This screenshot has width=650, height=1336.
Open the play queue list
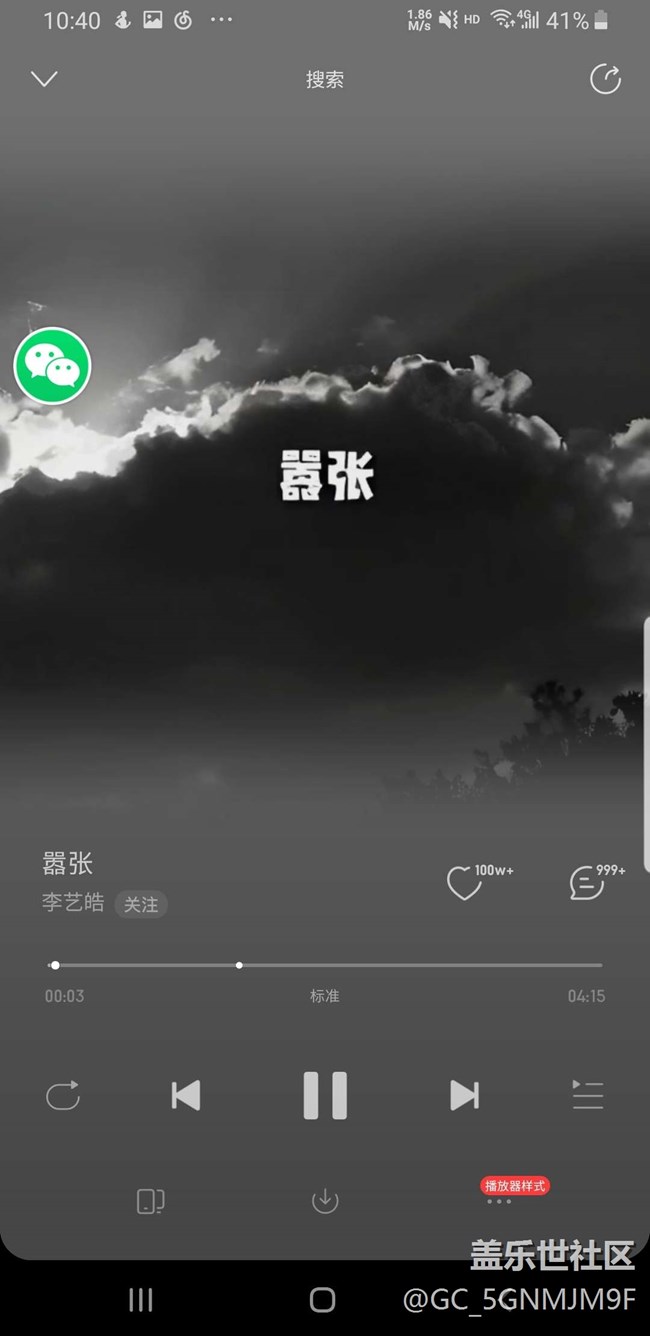587,1095
